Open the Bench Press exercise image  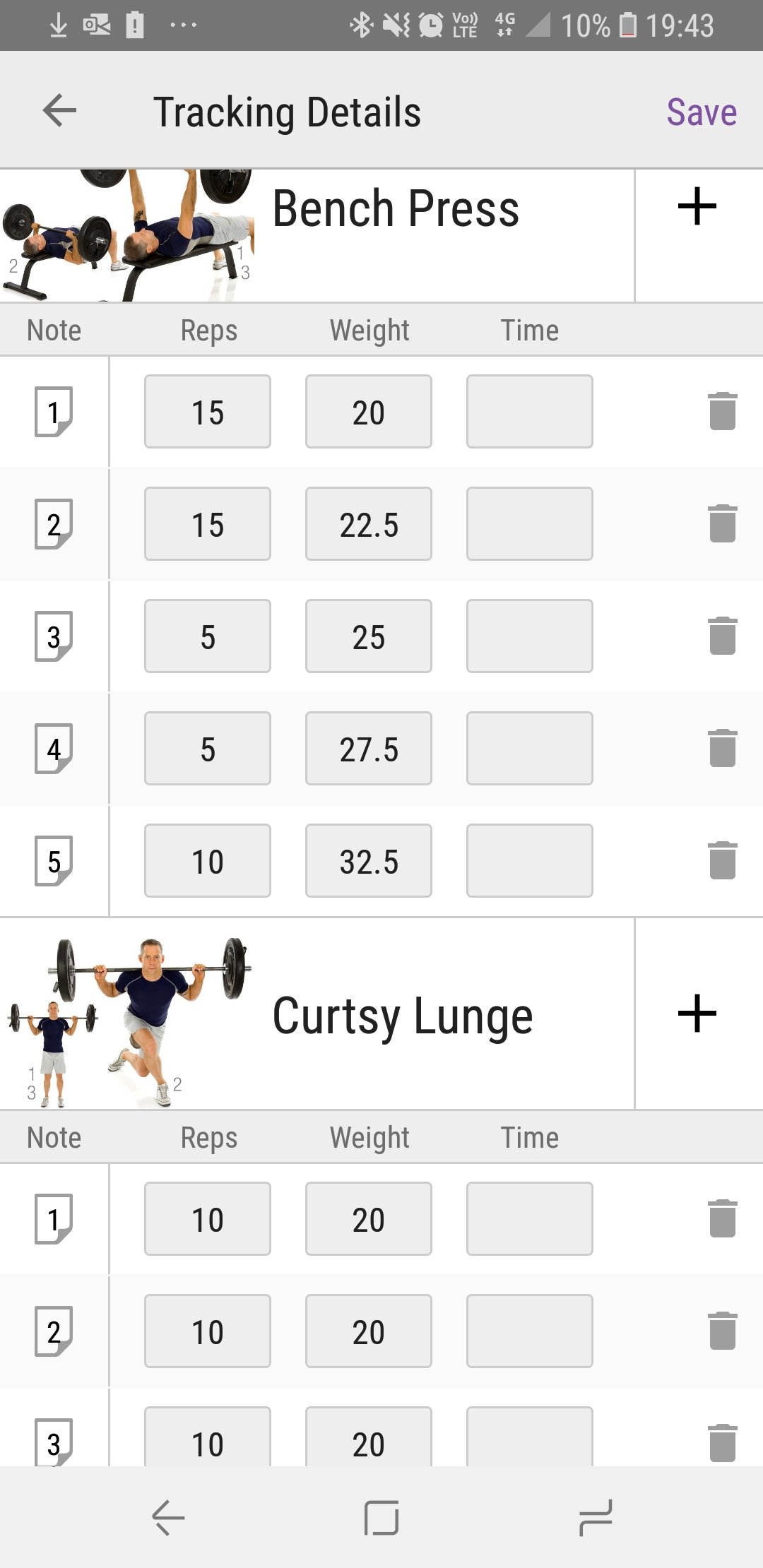click(x=127, y=236)
